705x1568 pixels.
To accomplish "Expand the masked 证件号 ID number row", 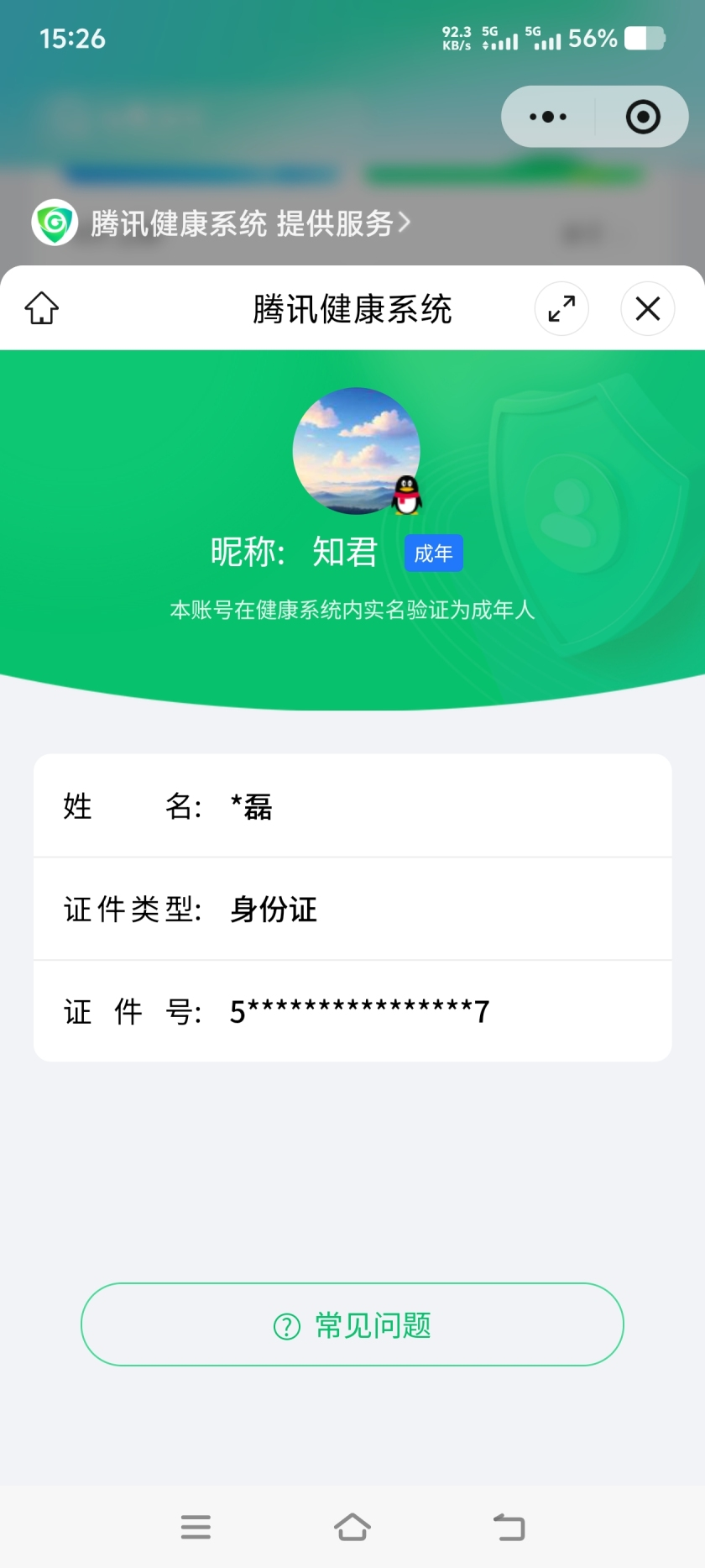I will tap(352, 1010).
